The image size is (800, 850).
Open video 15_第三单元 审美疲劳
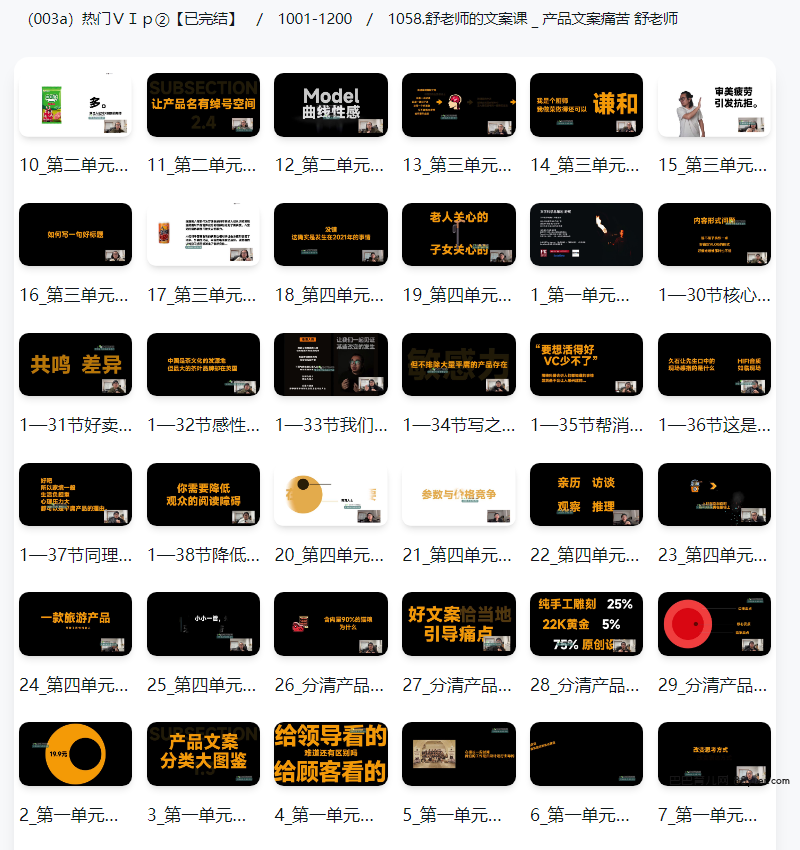click(714, 105)
